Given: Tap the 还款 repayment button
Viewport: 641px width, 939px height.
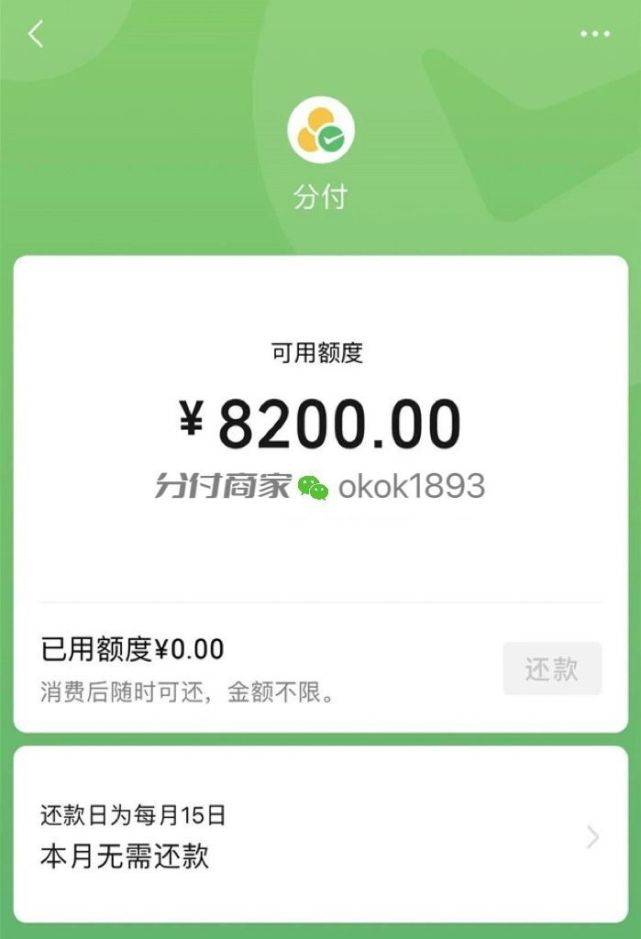Looking at the screenshot, I should (x=552, y=669).
